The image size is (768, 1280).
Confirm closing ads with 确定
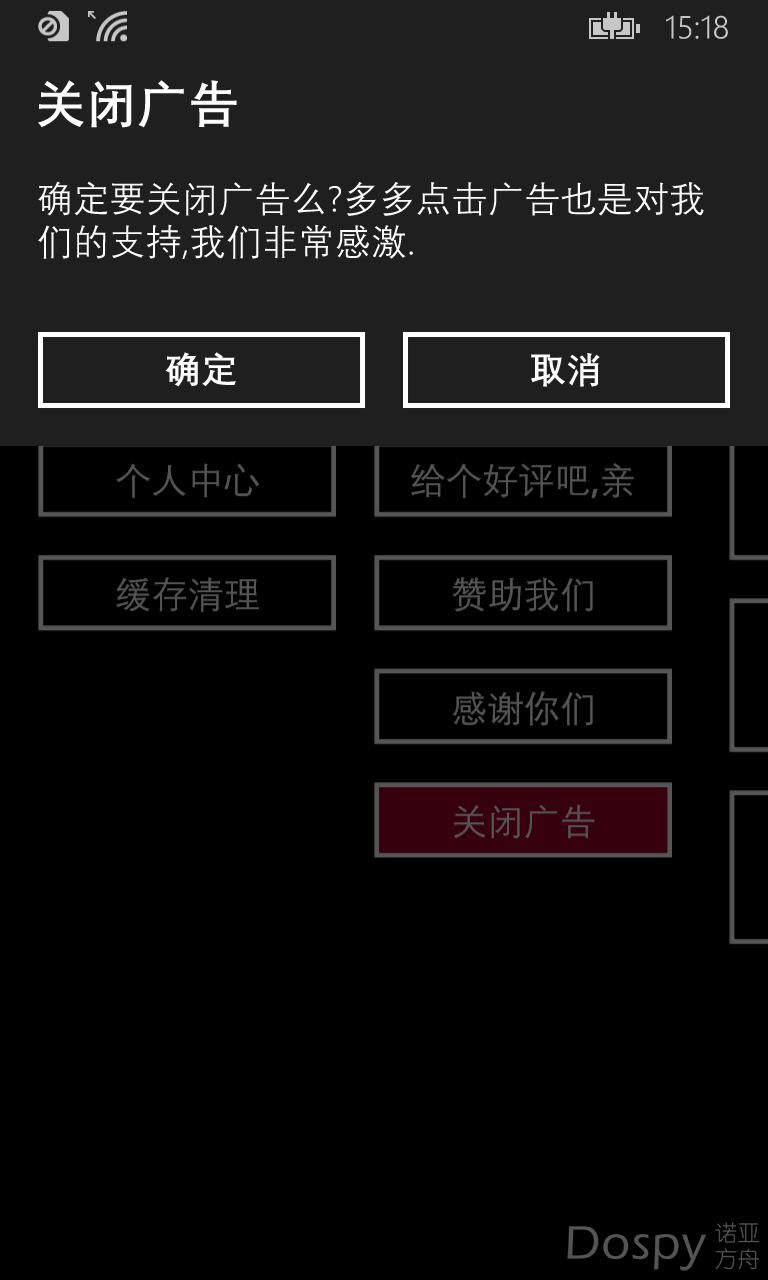[x=201, y=370]
